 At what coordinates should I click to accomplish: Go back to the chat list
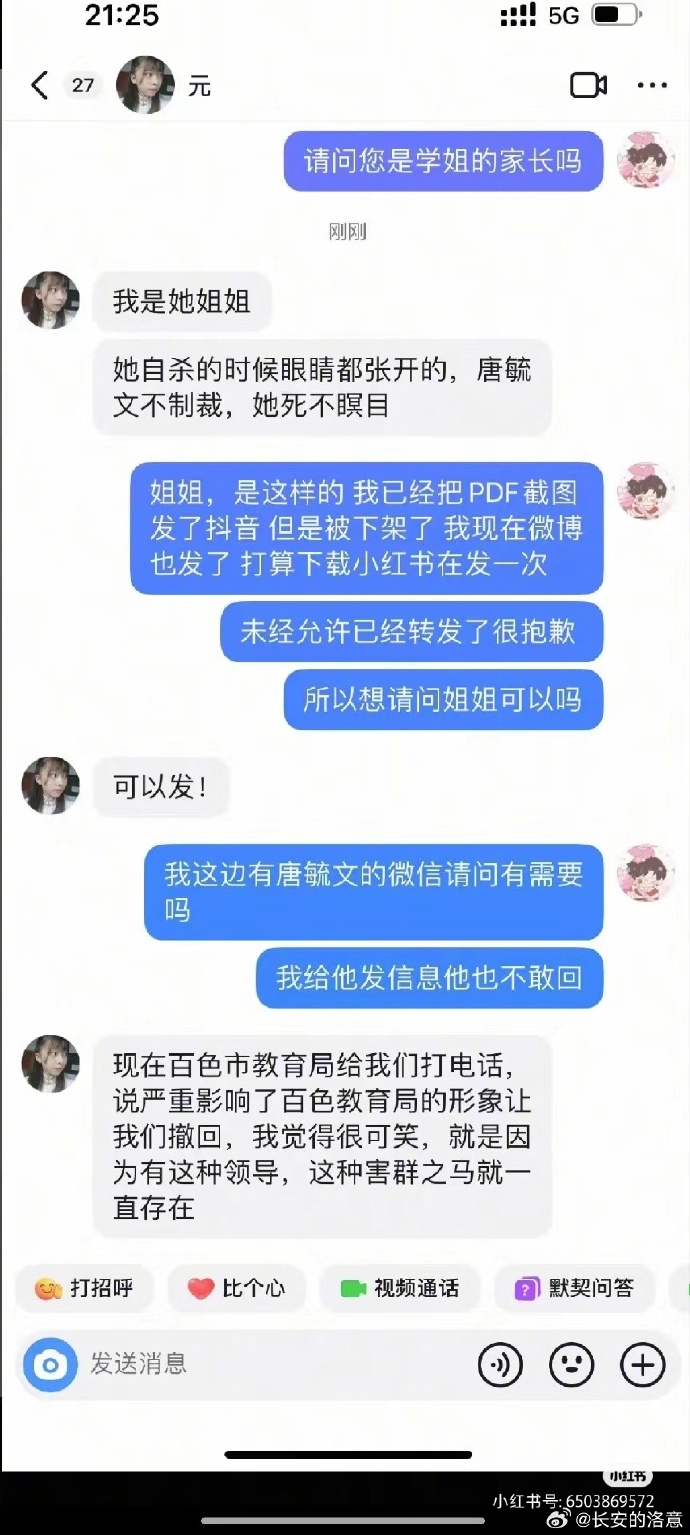[x=40, y=86]
